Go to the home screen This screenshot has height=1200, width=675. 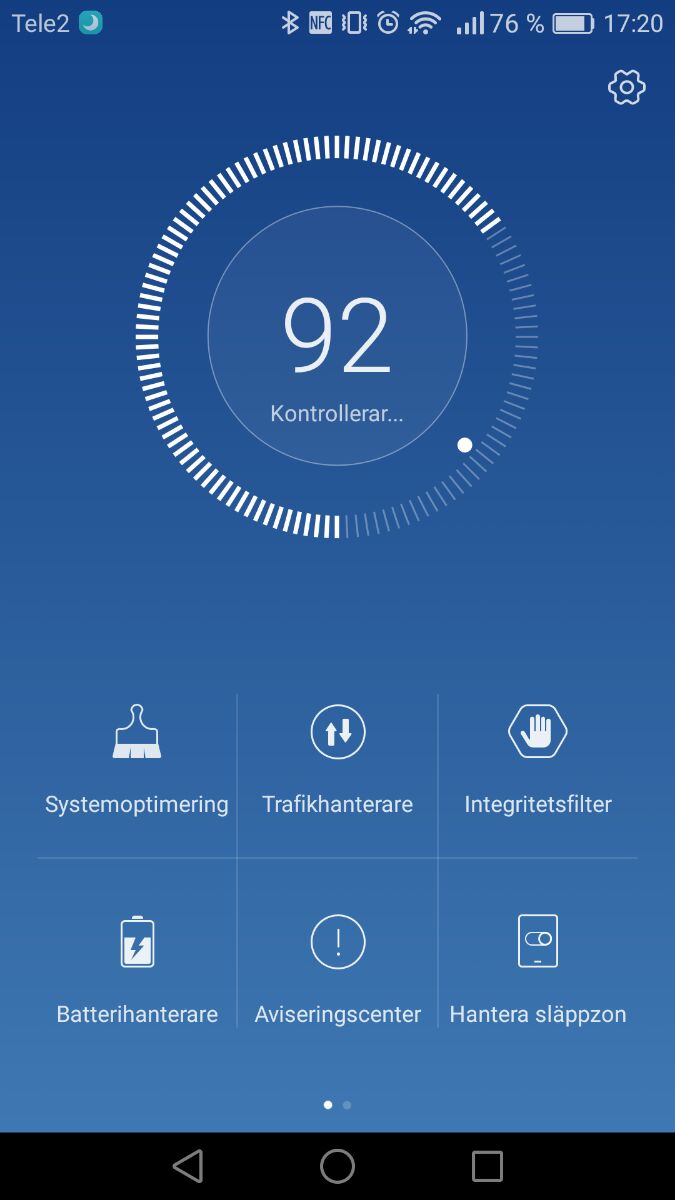coord(337,1166)
